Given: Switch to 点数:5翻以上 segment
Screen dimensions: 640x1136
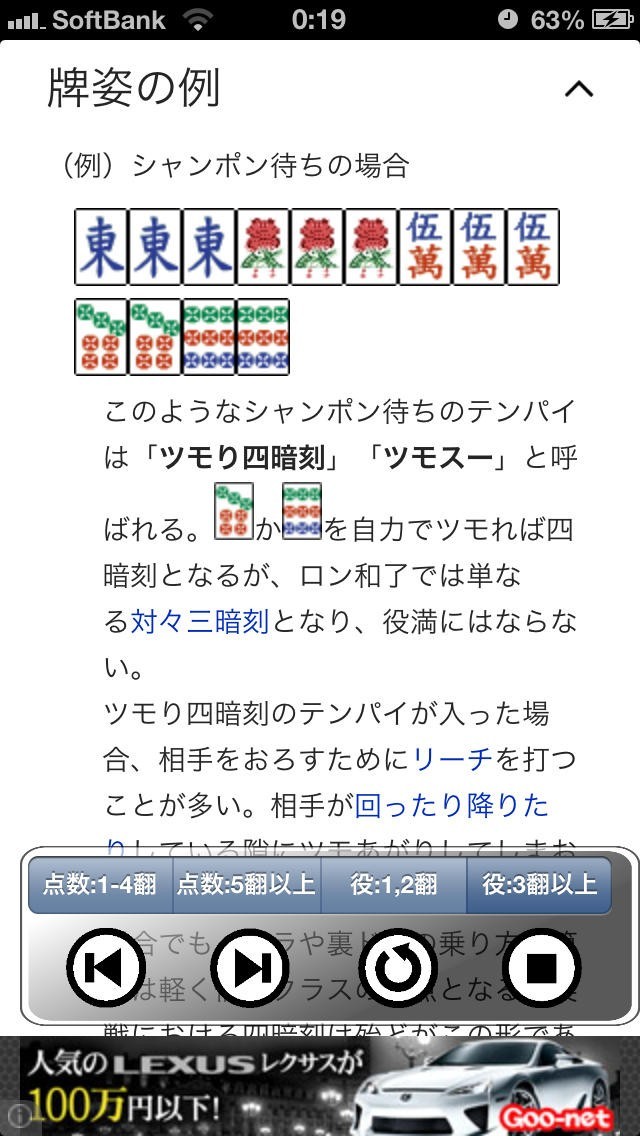Looking at the screenshot, I should pyautogui.click(x=247, y=885).
